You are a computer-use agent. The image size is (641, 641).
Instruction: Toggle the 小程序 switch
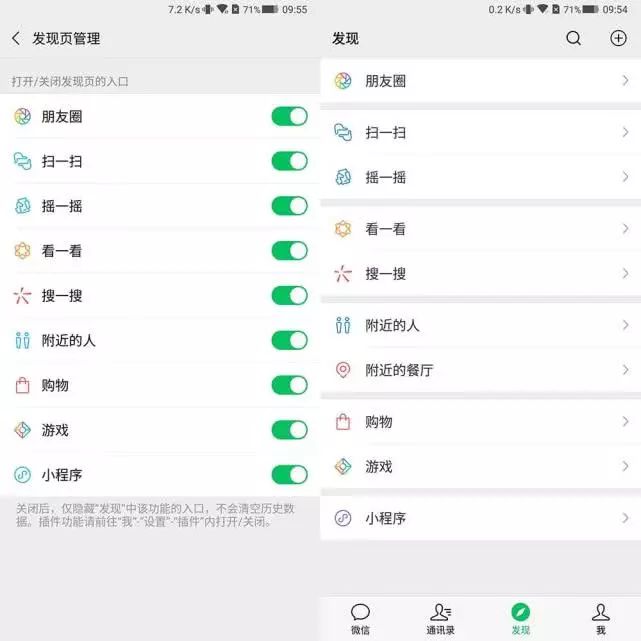point(289,474)
